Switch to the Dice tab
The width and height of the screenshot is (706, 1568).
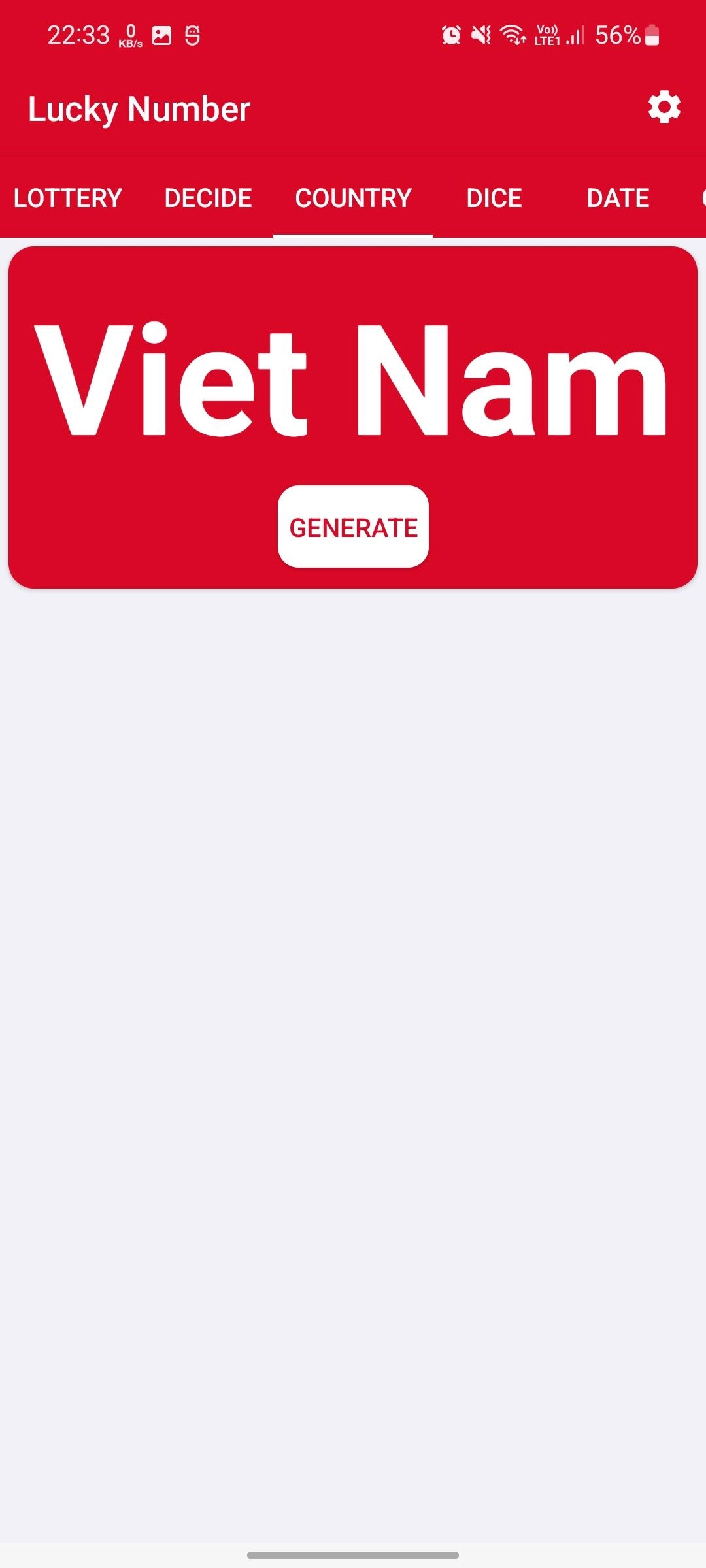[x=494, y=198]
